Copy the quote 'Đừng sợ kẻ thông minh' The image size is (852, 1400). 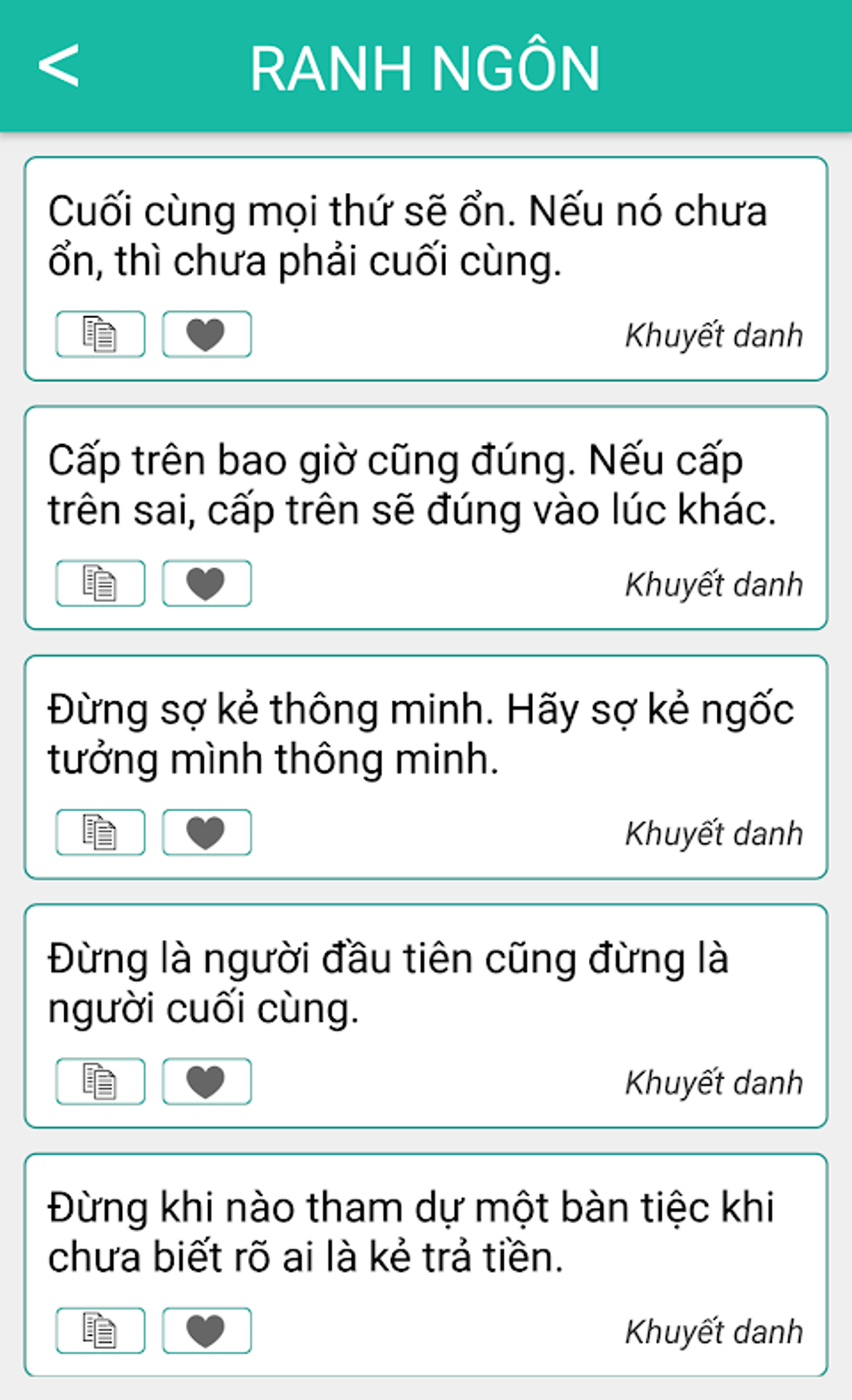(100, 832)
